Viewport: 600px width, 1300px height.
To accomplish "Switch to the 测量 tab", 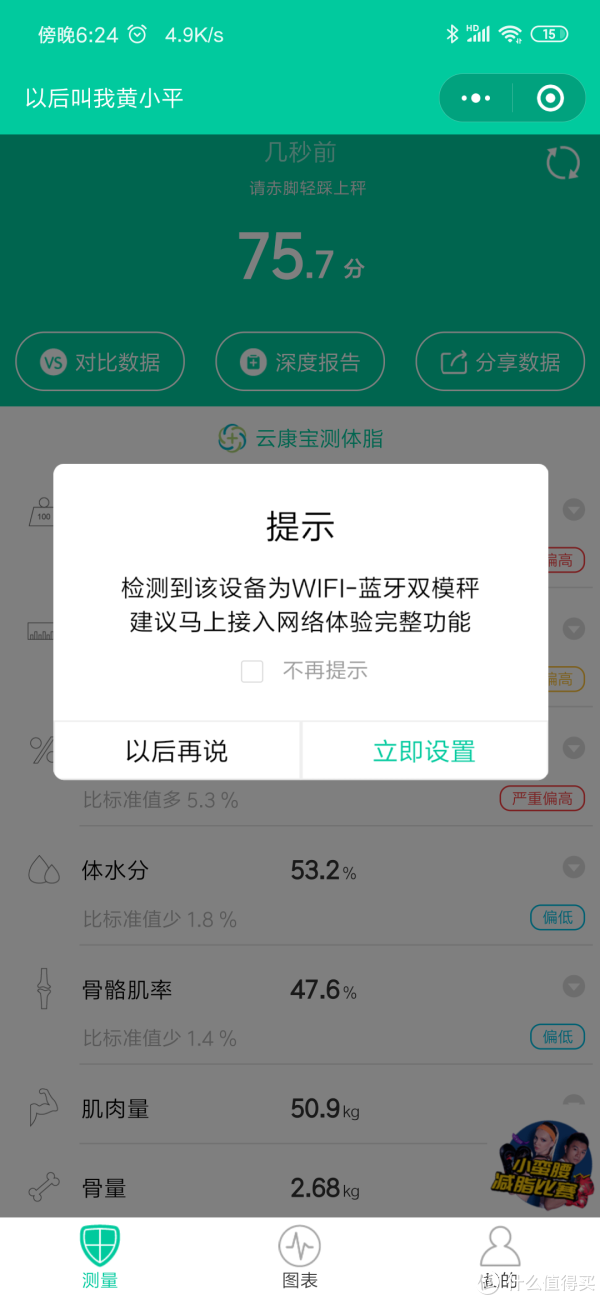I will [100, 1256].
